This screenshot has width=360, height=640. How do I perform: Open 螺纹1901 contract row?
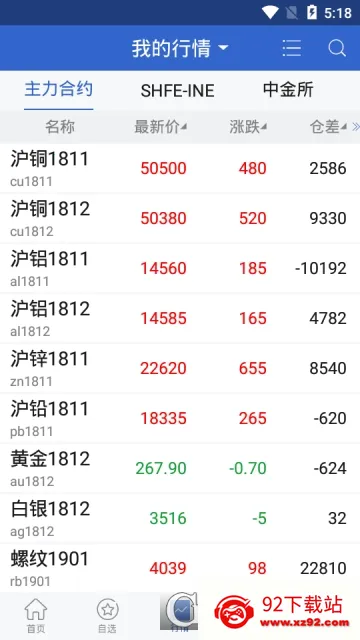coord(180,568)
